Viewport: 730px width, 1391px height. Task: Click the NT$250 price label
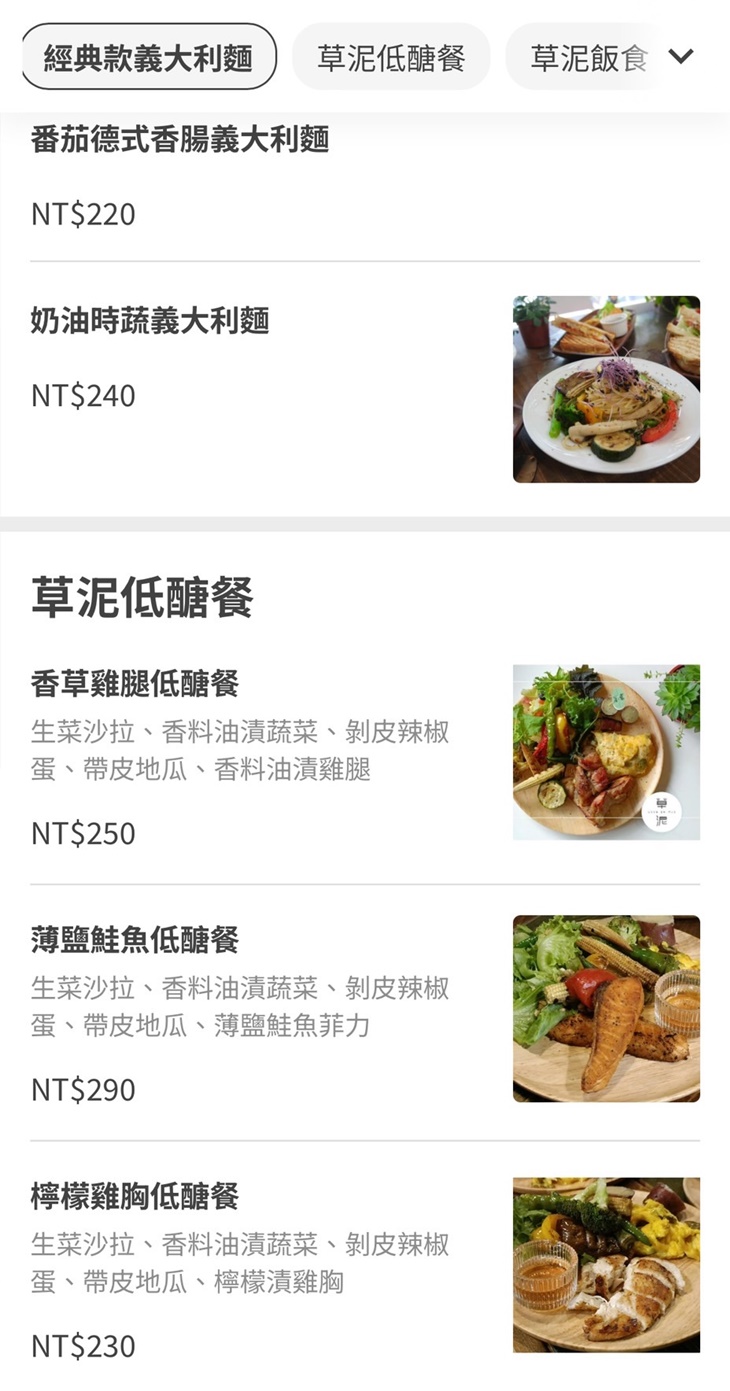click(x=82, y=832)
